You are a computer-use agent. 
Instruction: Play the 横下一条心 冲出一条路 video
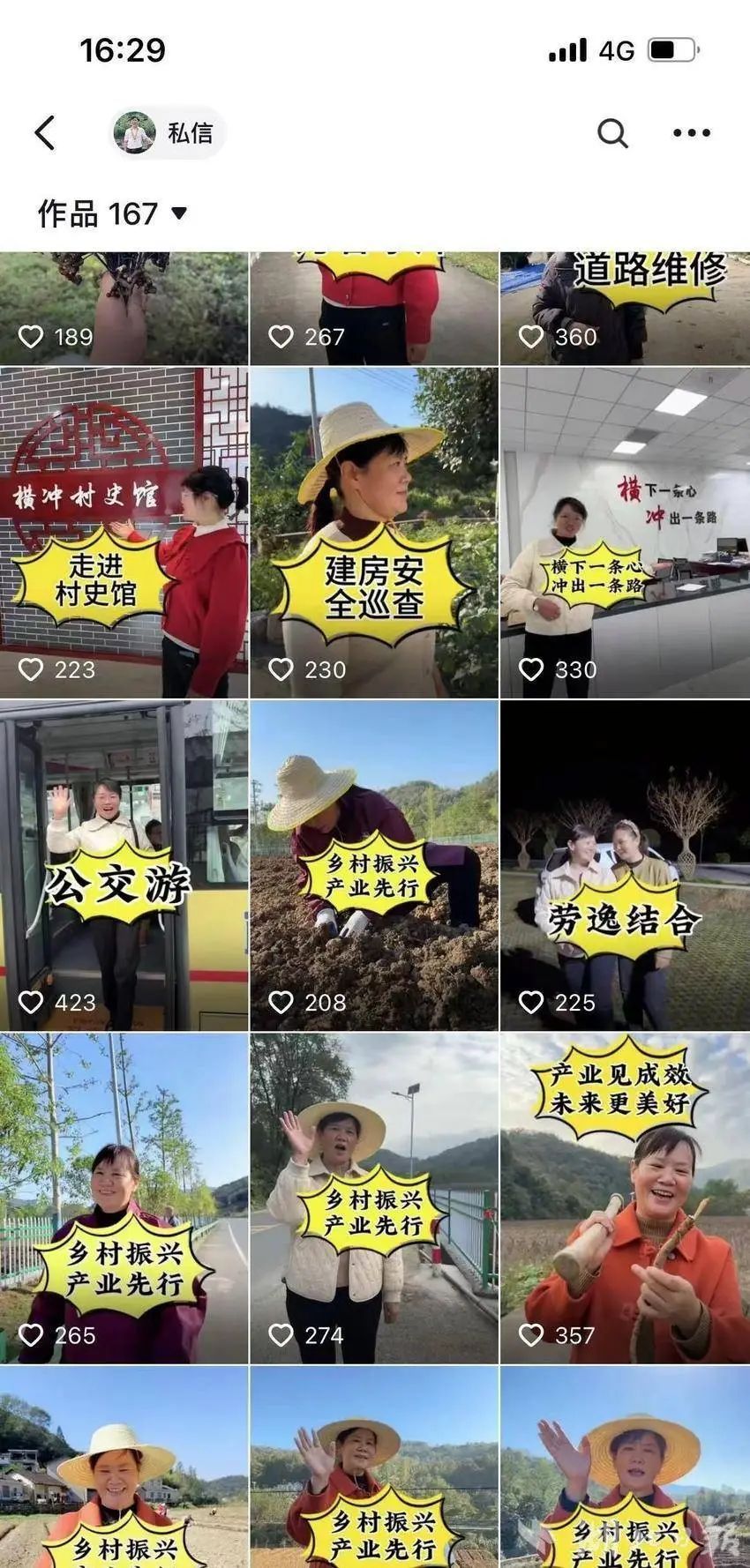click(x=625, y=533)
